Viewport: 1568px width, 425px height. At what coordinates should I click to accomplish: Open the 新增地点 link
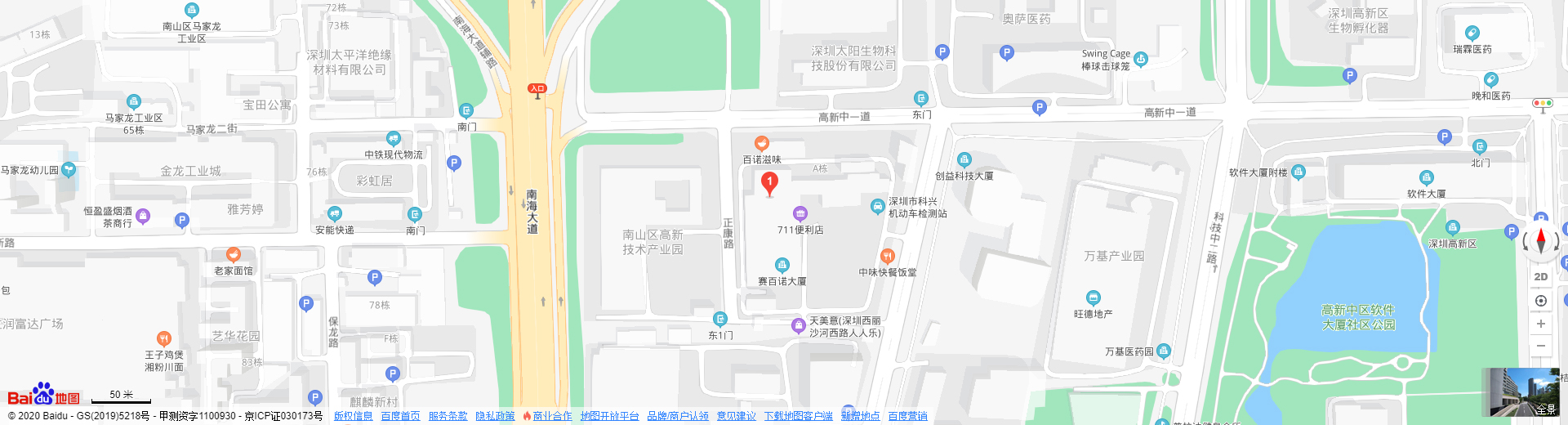click(x=860, y=416)
